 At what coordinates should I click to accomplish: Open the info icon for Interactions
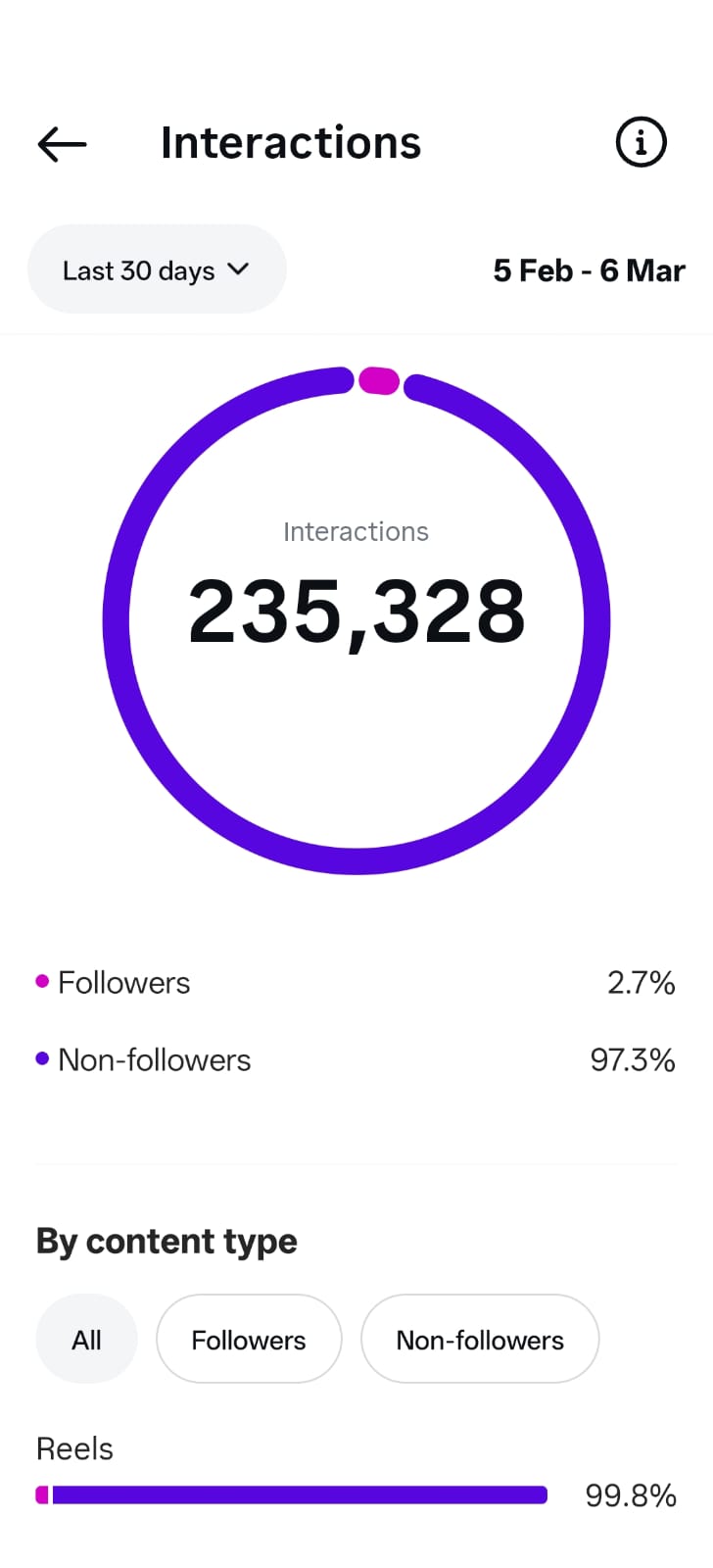point(641,143)
